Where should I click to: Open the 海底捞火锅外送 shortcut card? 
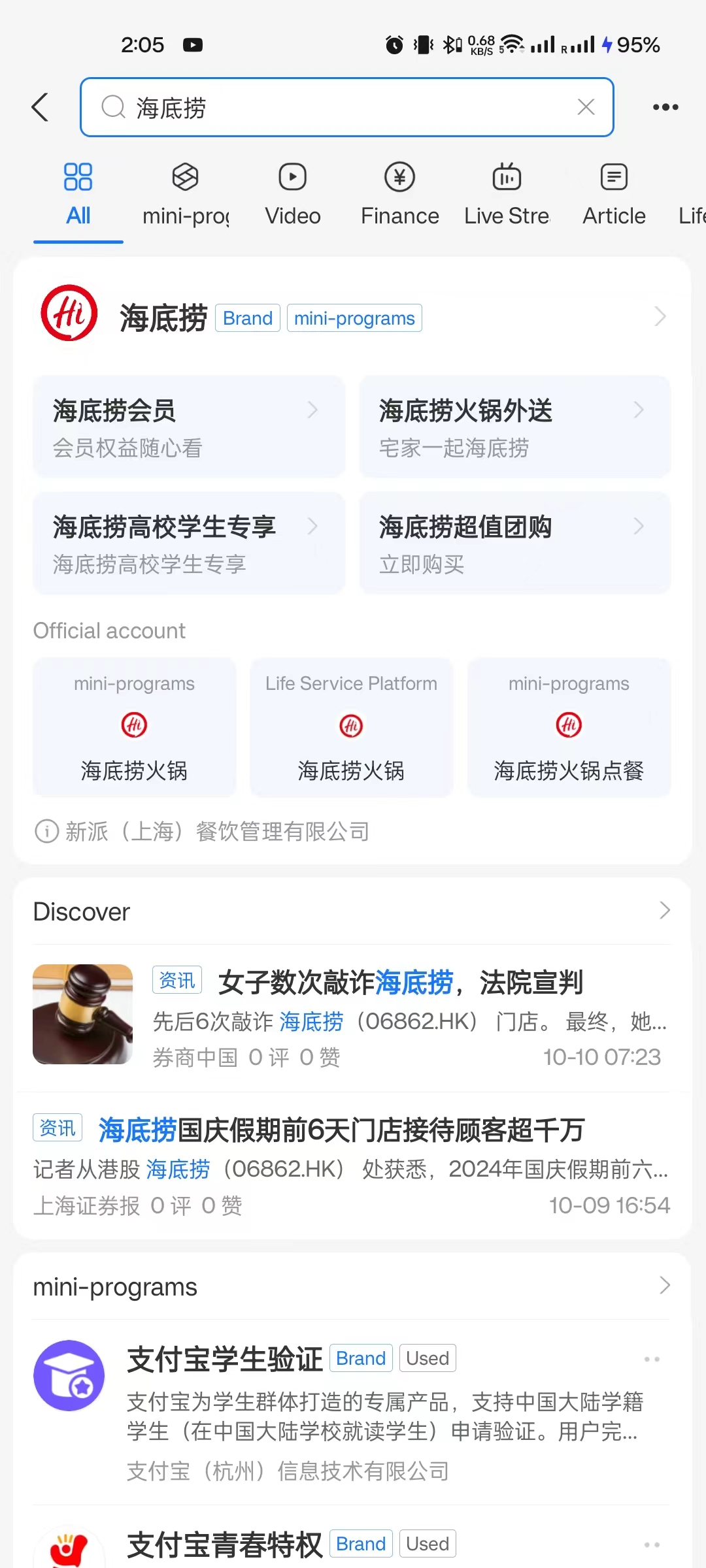point(514,426)
